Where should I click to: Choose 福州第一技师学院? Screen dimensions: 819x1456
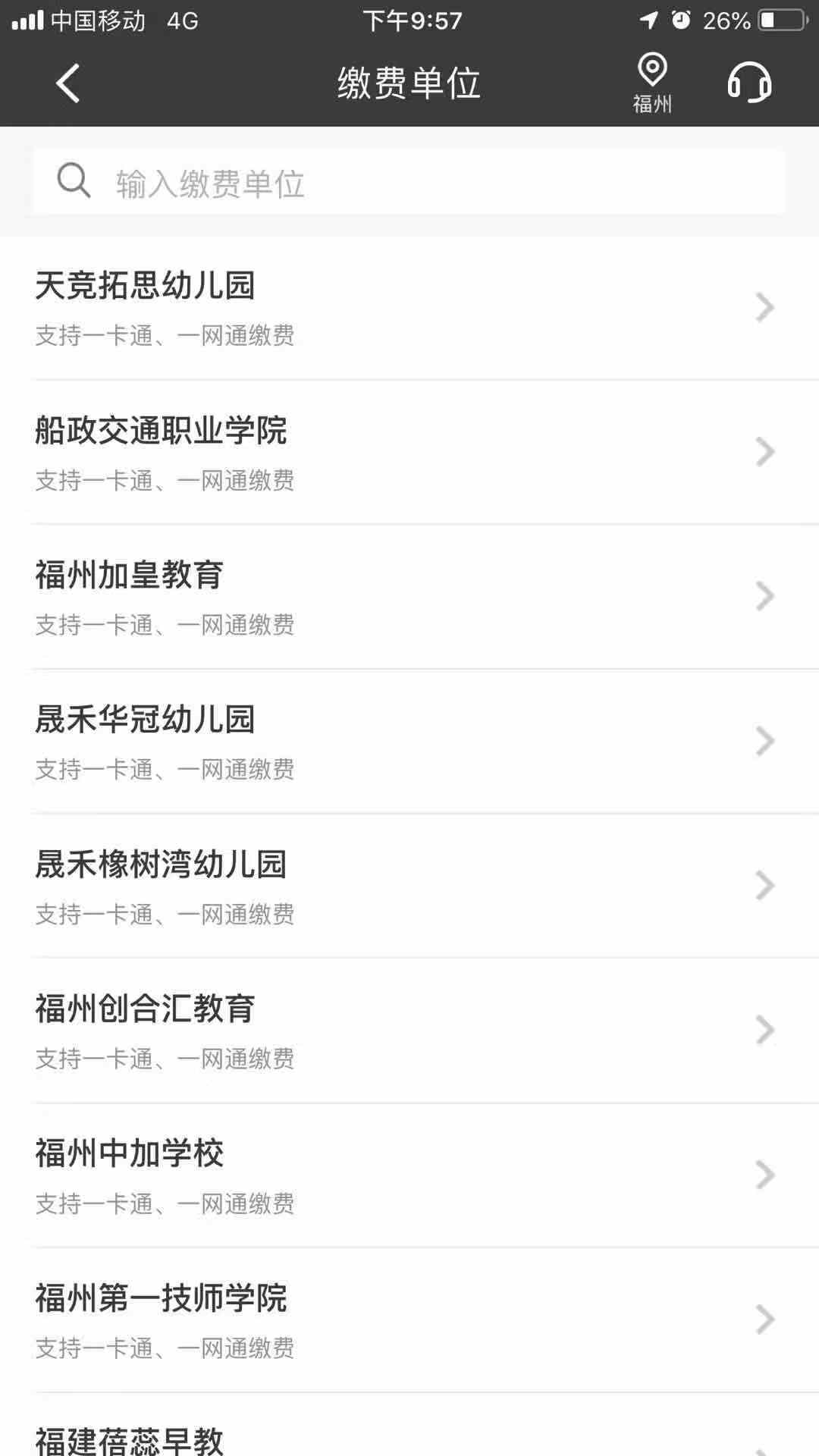pyautogui.click(x=409, y=1320)
